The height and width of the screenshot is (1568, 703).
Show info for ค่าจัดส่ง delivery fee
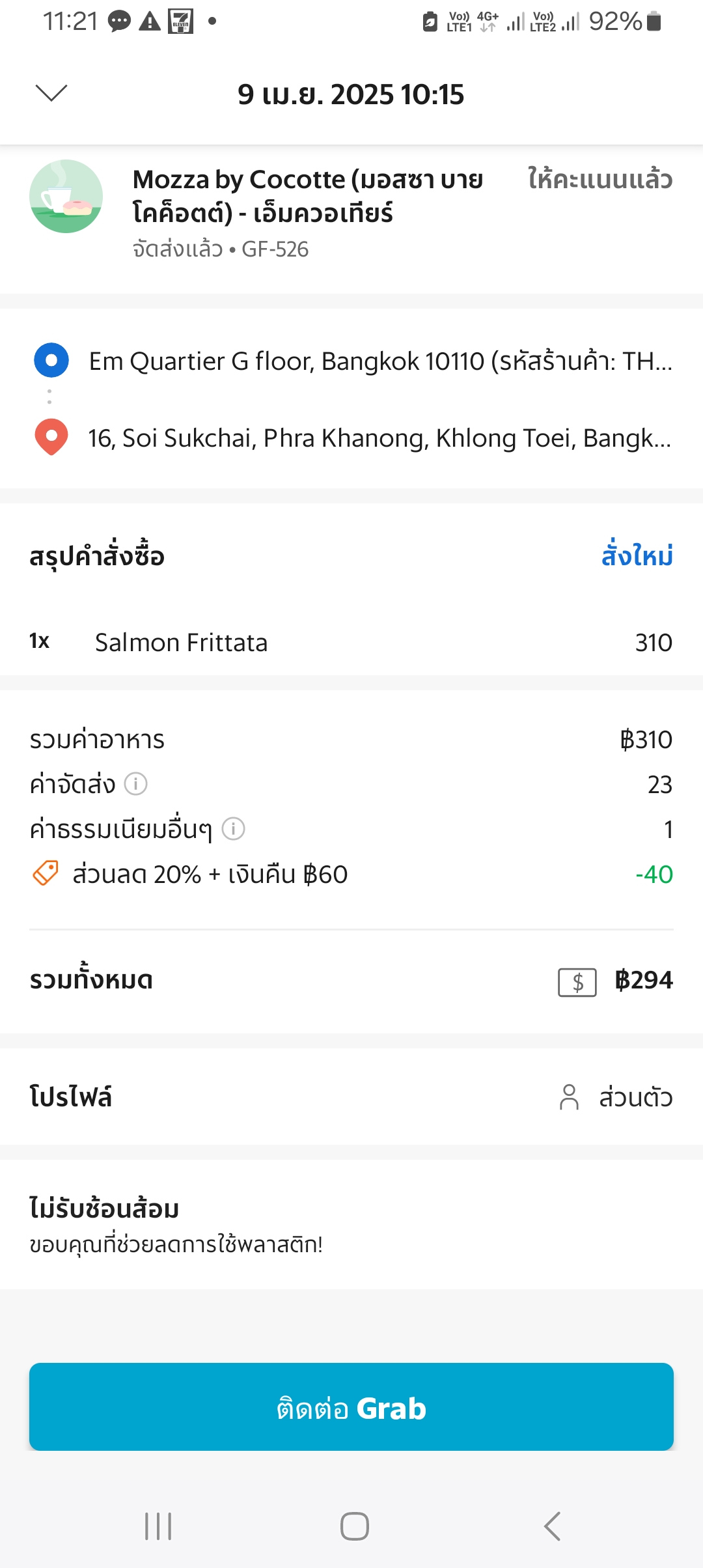[x=136, y=784]
